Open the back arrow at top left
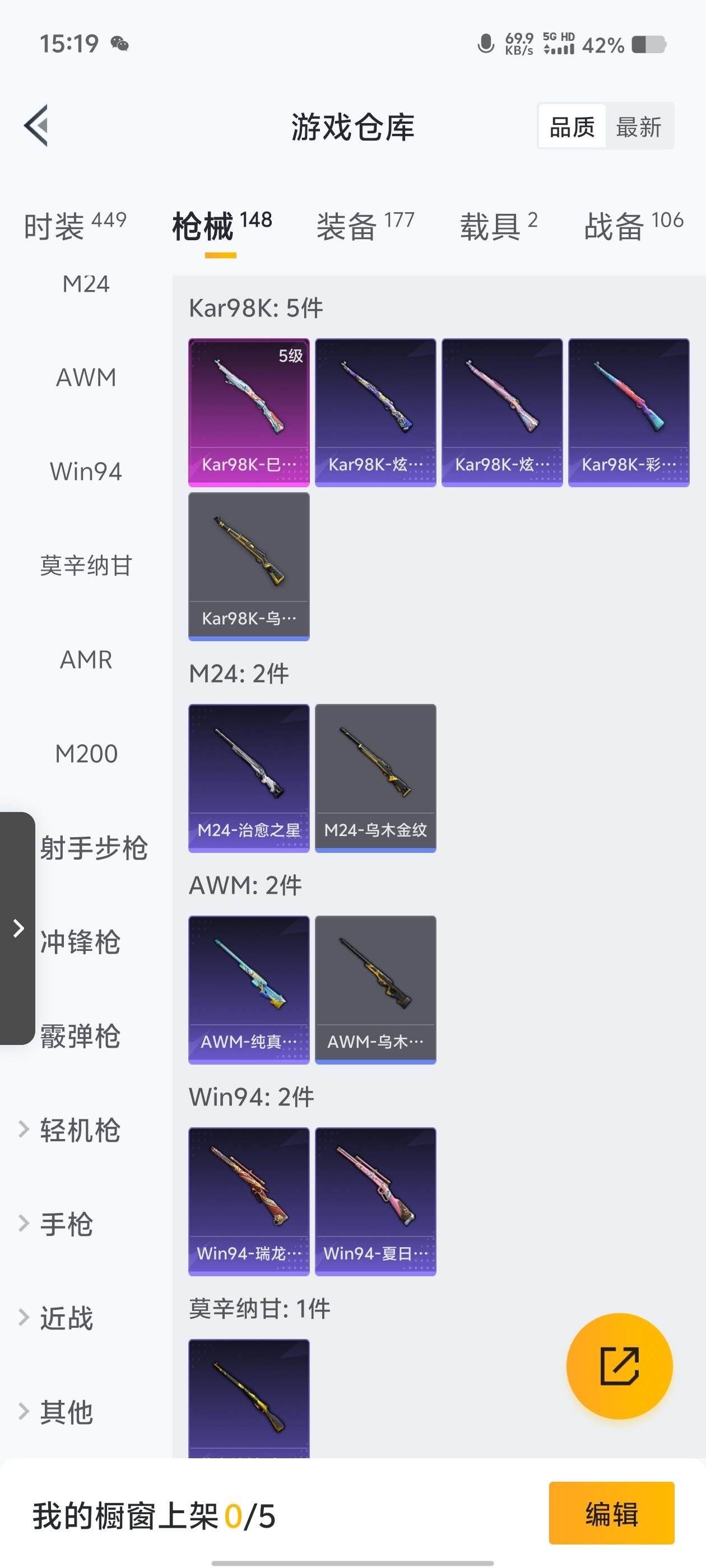This screenshot has width=706, height=1568. 35,127
